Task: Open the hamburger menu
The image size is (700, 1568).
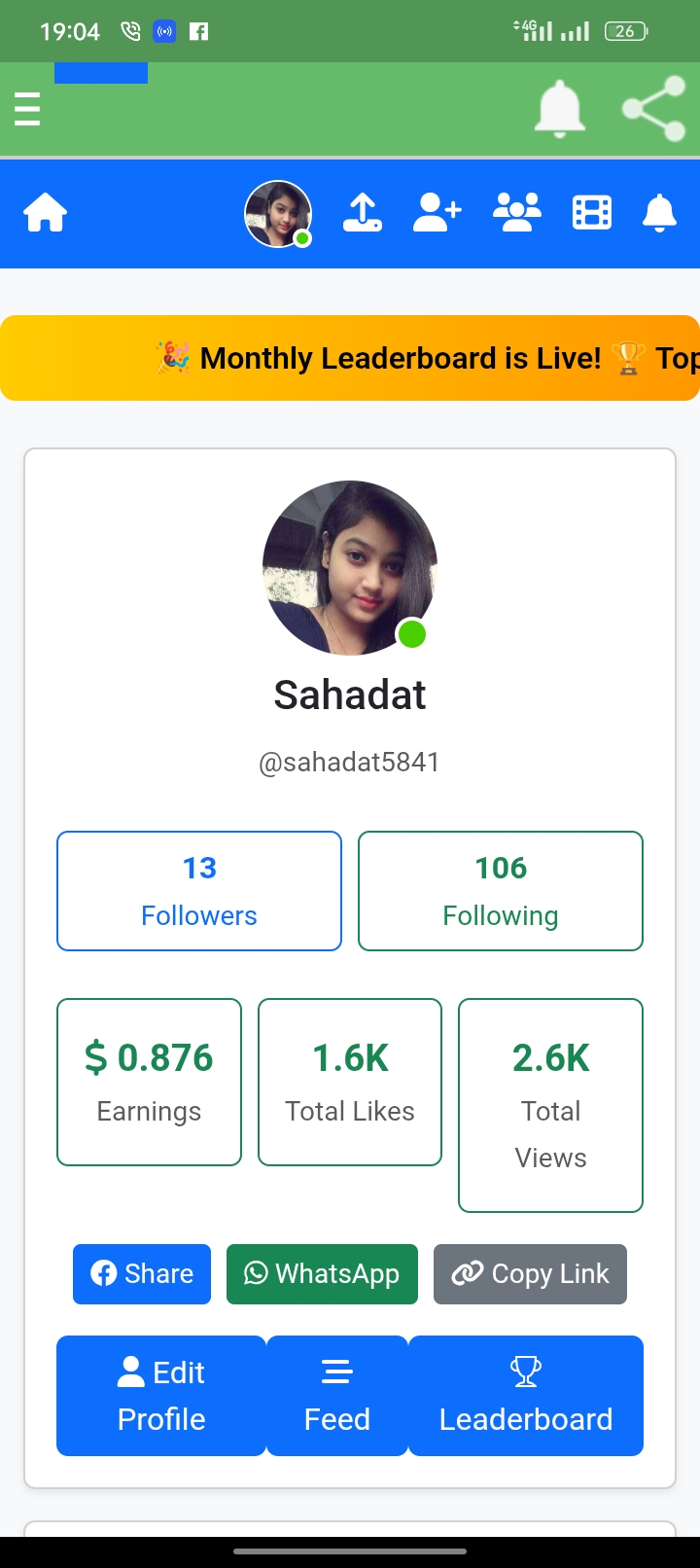Action: tap(27, 109)
